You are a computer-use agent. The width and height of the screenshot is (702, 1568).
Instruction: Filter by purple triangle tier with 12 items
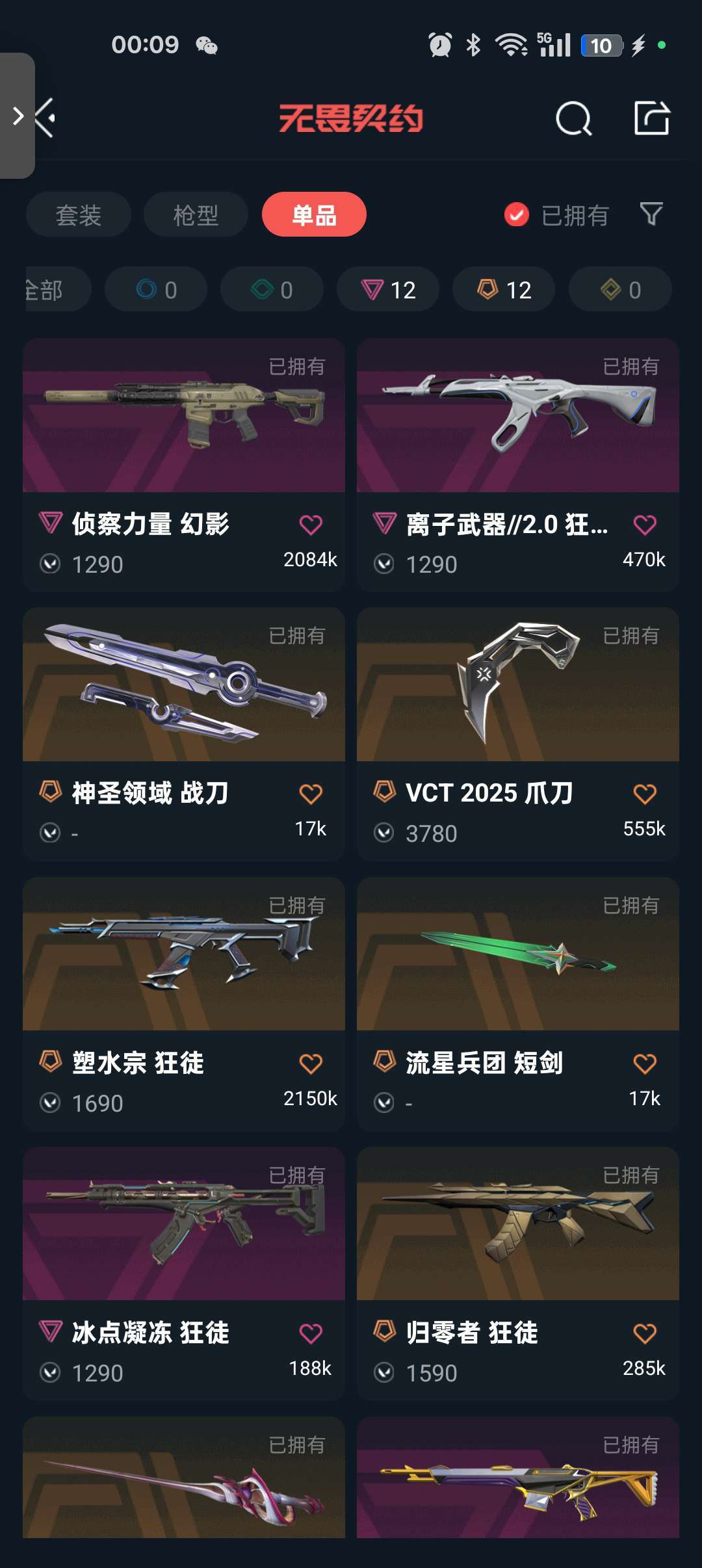pyautogui.click(x=388, y=289)
